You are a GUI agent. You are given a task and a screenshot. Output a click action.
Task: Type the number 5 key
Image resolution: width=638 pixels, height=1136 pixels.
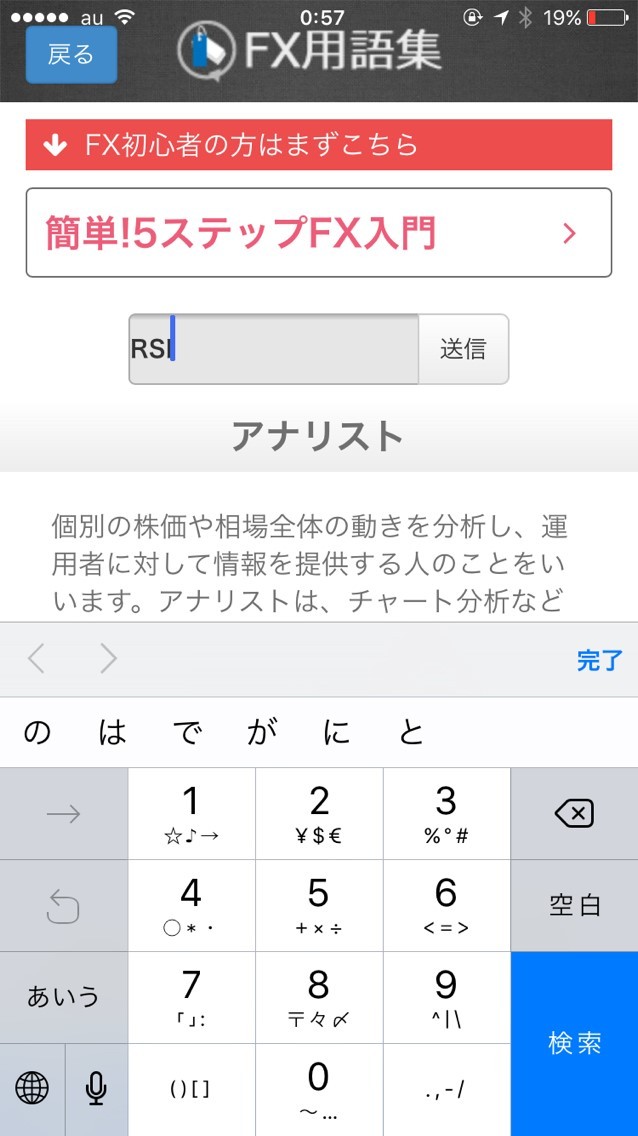pyautogui.click(x=319, y=905)
